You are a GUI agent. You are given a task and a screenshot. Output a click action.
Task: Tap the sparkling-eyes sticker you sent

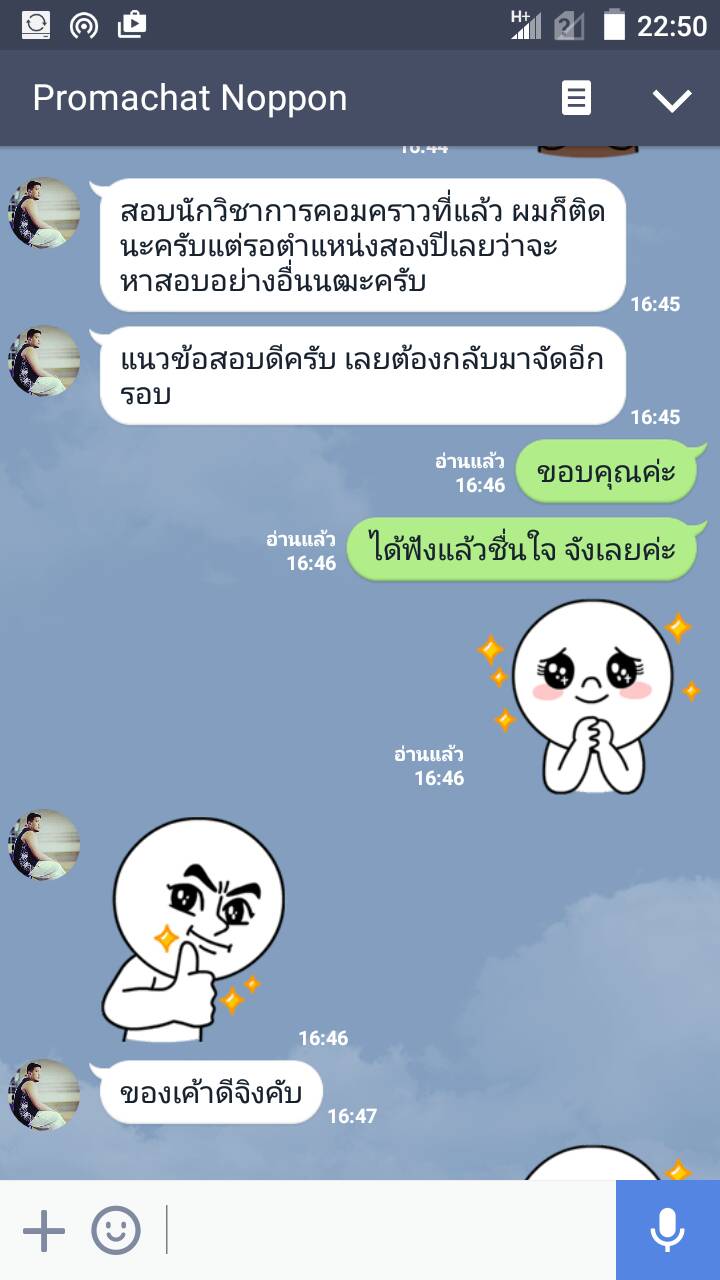pyautogui.click(x=592, y=697)
